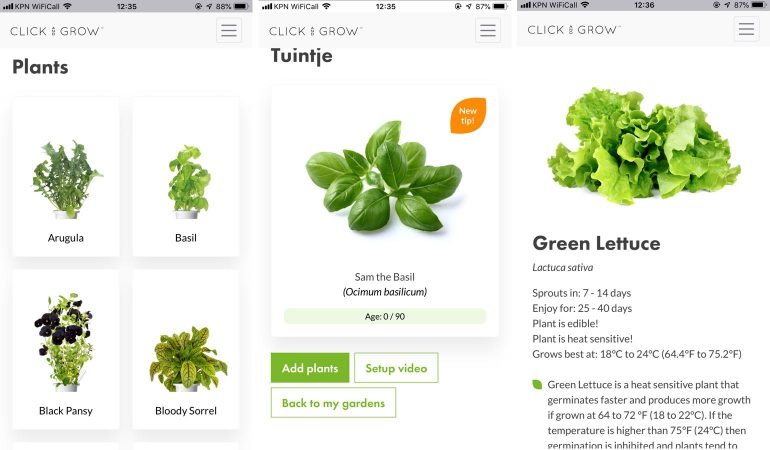The height and width of the screenshot is (450, 770).
Task: Open the hamburger menu on the Tuintje screen
Action: (x=488, y=30)
